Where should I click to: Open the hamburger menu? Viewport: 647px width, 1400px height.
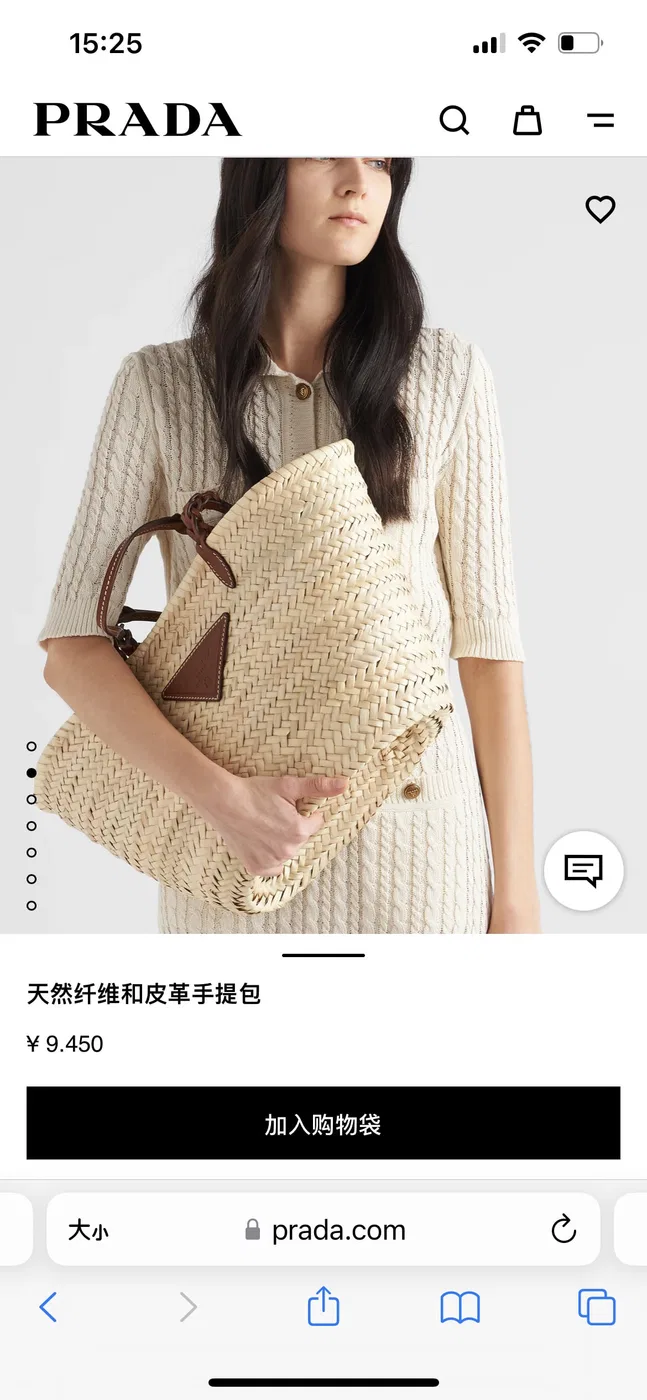600,121
